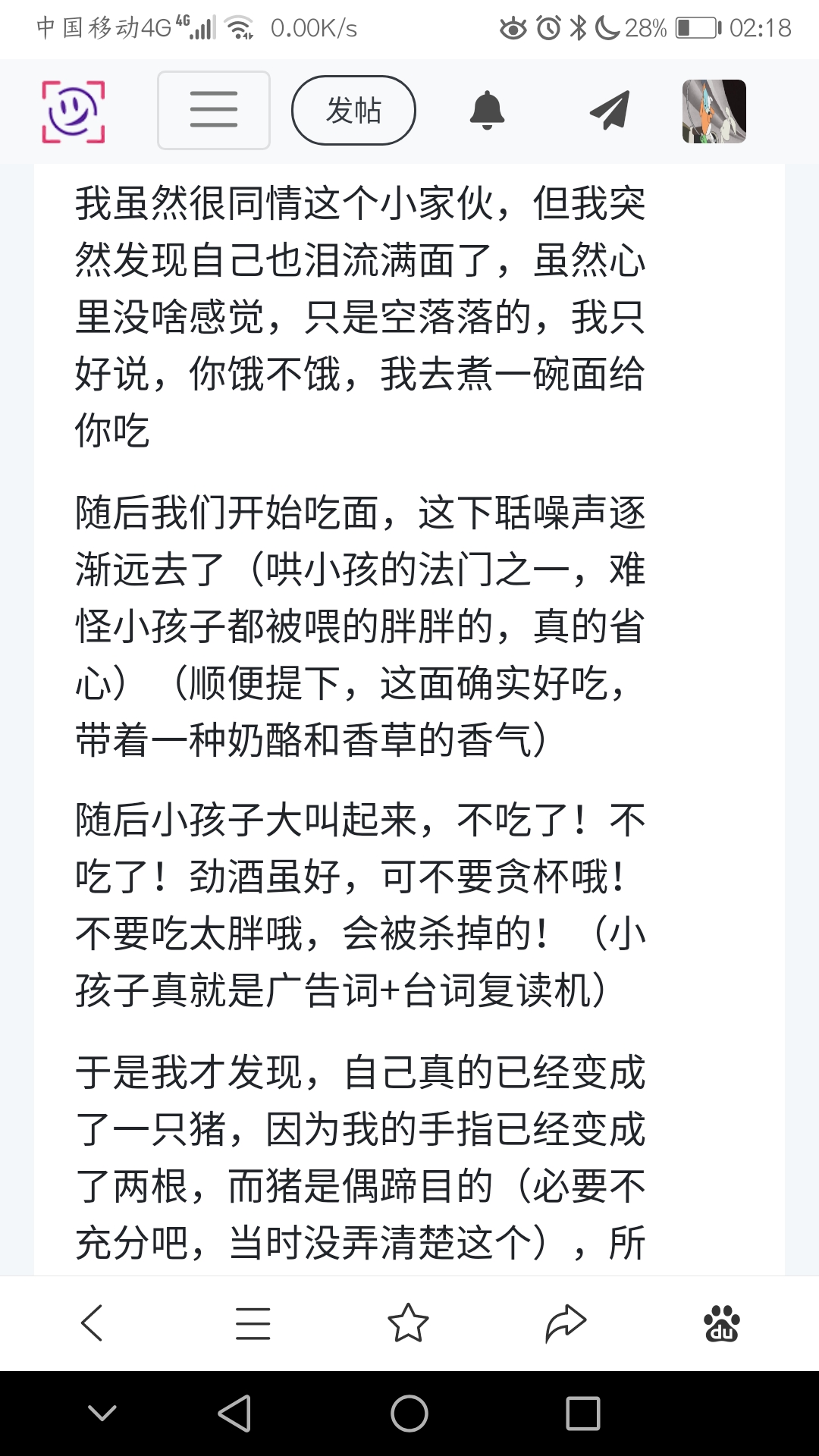819x1456 pixels.
Task: Open the browser menu in bottom toolbar
Action: 253,1323
